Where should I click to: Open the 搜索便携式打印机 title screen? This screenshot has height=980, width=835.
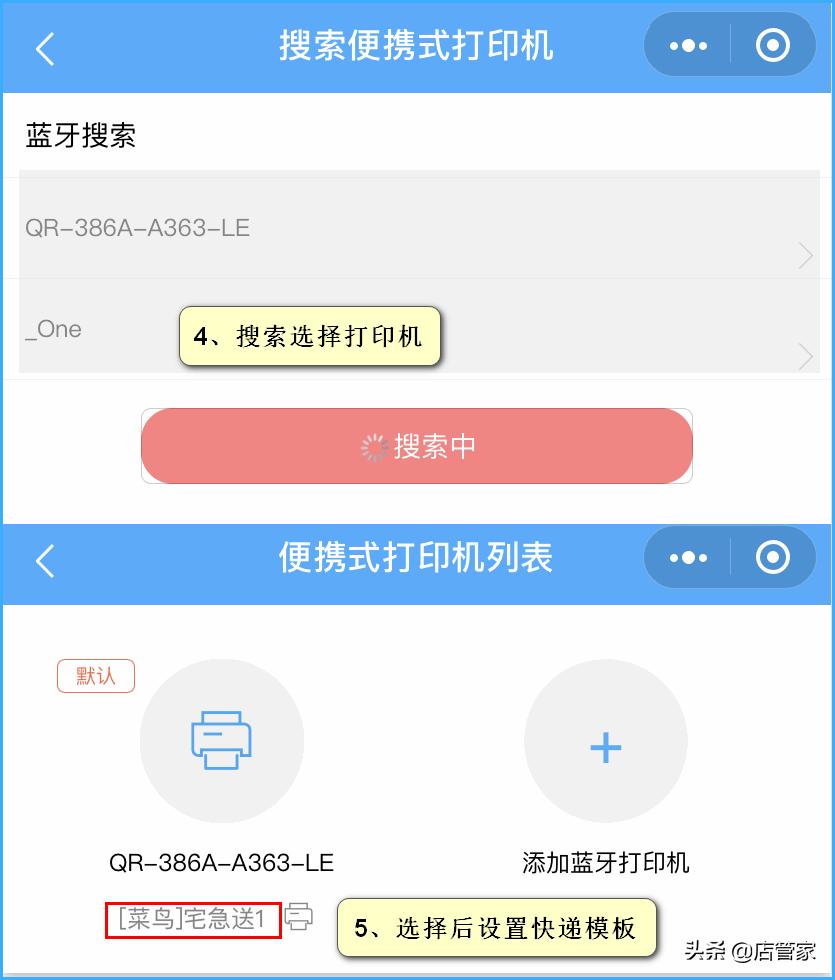[417, 45]
